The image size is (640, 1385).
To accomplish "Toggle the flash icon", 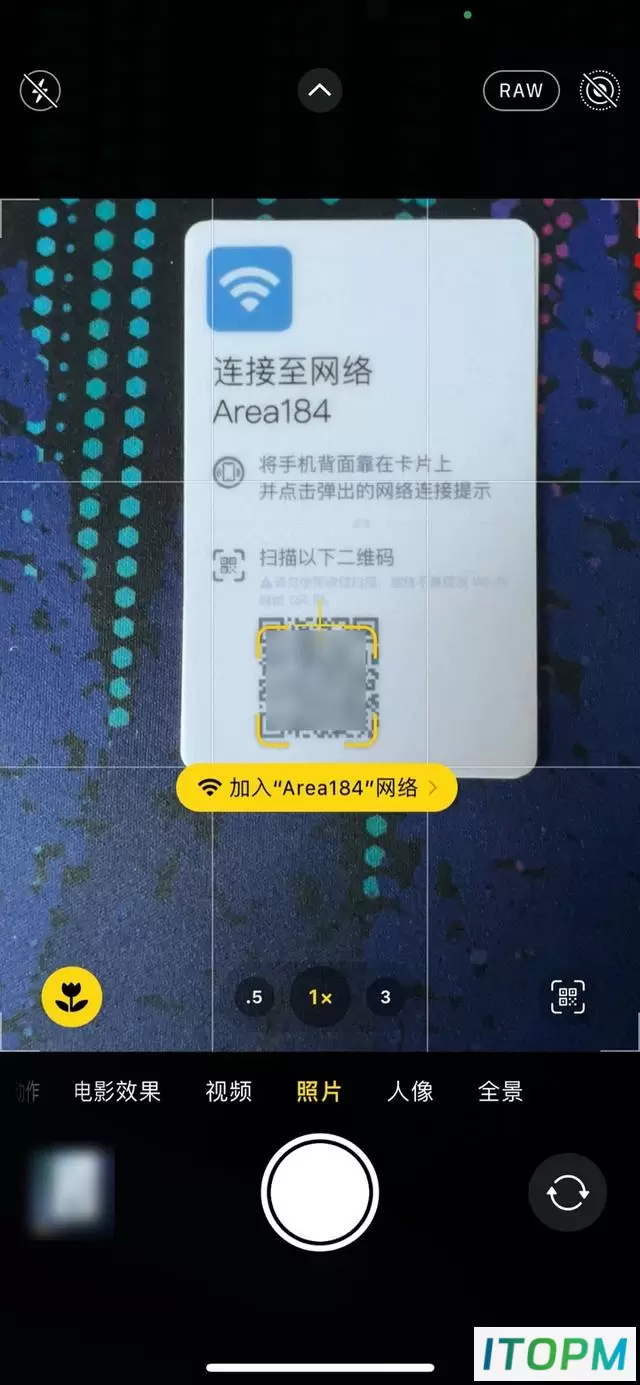I will click(40, 91).
